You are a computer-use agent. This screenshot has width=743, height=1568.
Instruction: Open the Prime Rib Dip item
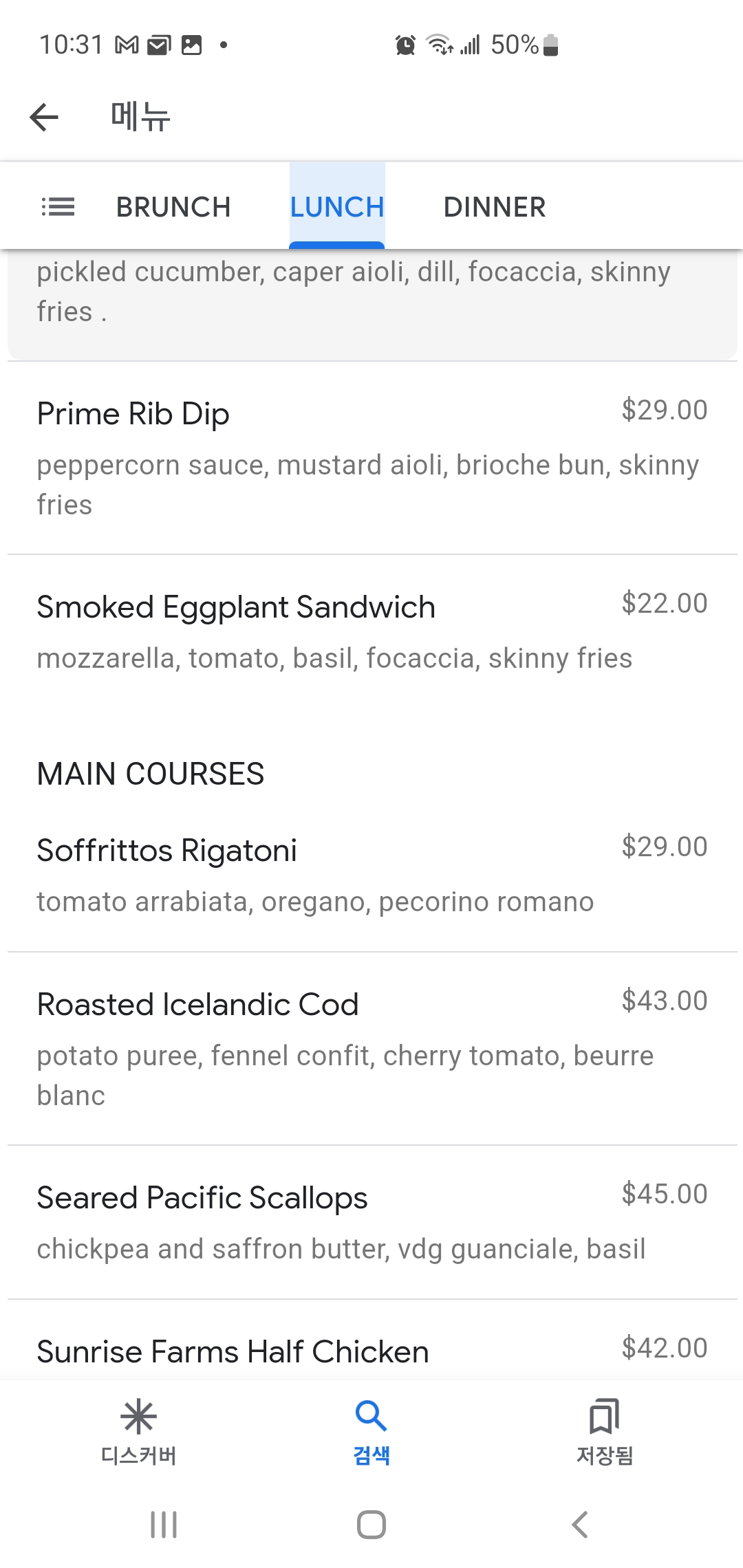click(372, 458)
